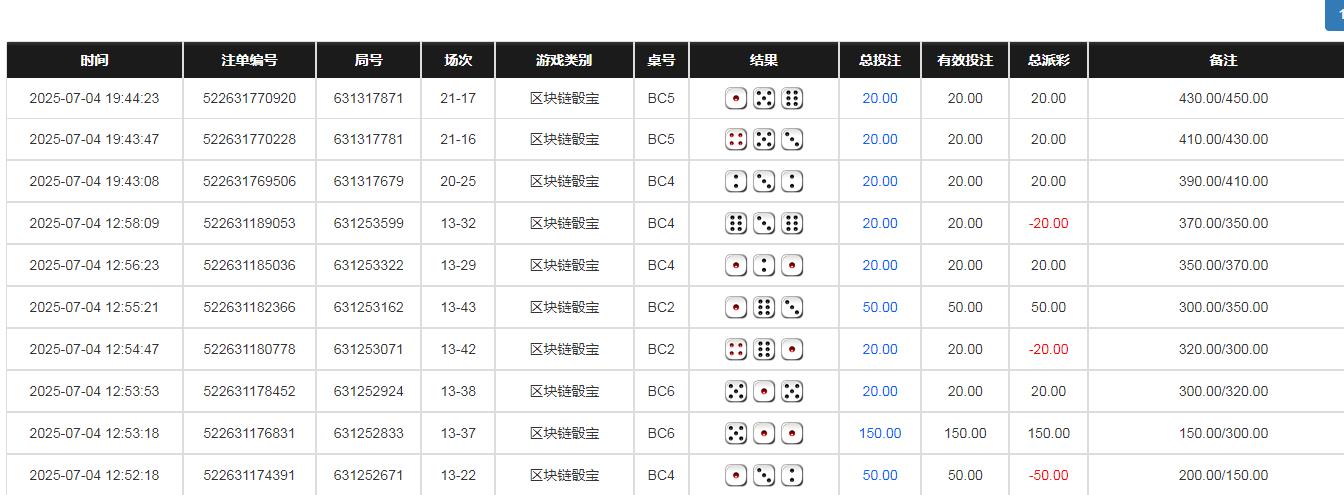Open the 150.00 total bet link
The width and height of the screenshot is (1344, 495).
(880, 434)
